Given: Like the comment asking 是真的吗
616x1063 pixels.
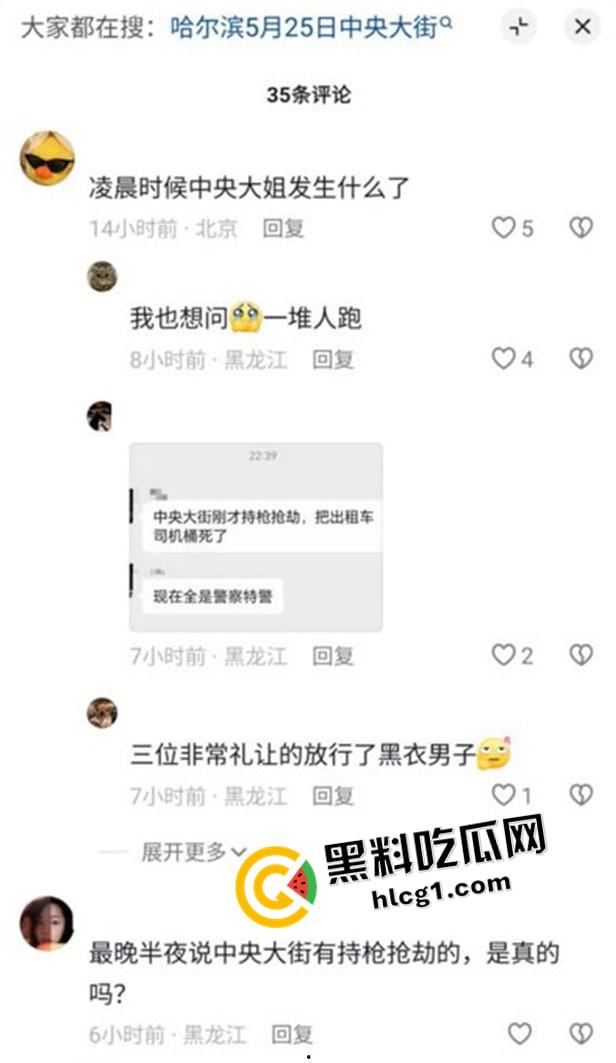Looking at the screenshot, I should (519, 1033).
